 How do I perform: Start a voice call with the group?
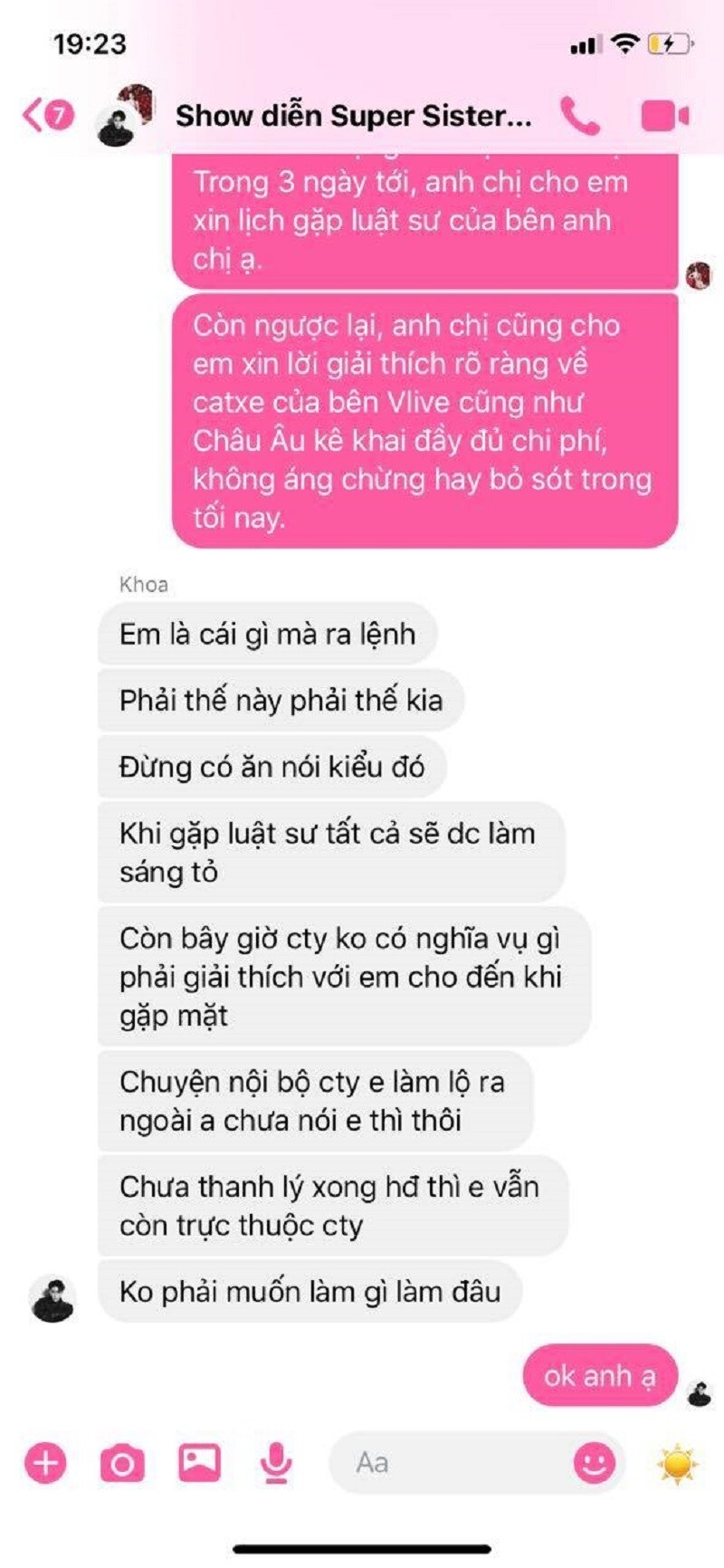(579, 116)
